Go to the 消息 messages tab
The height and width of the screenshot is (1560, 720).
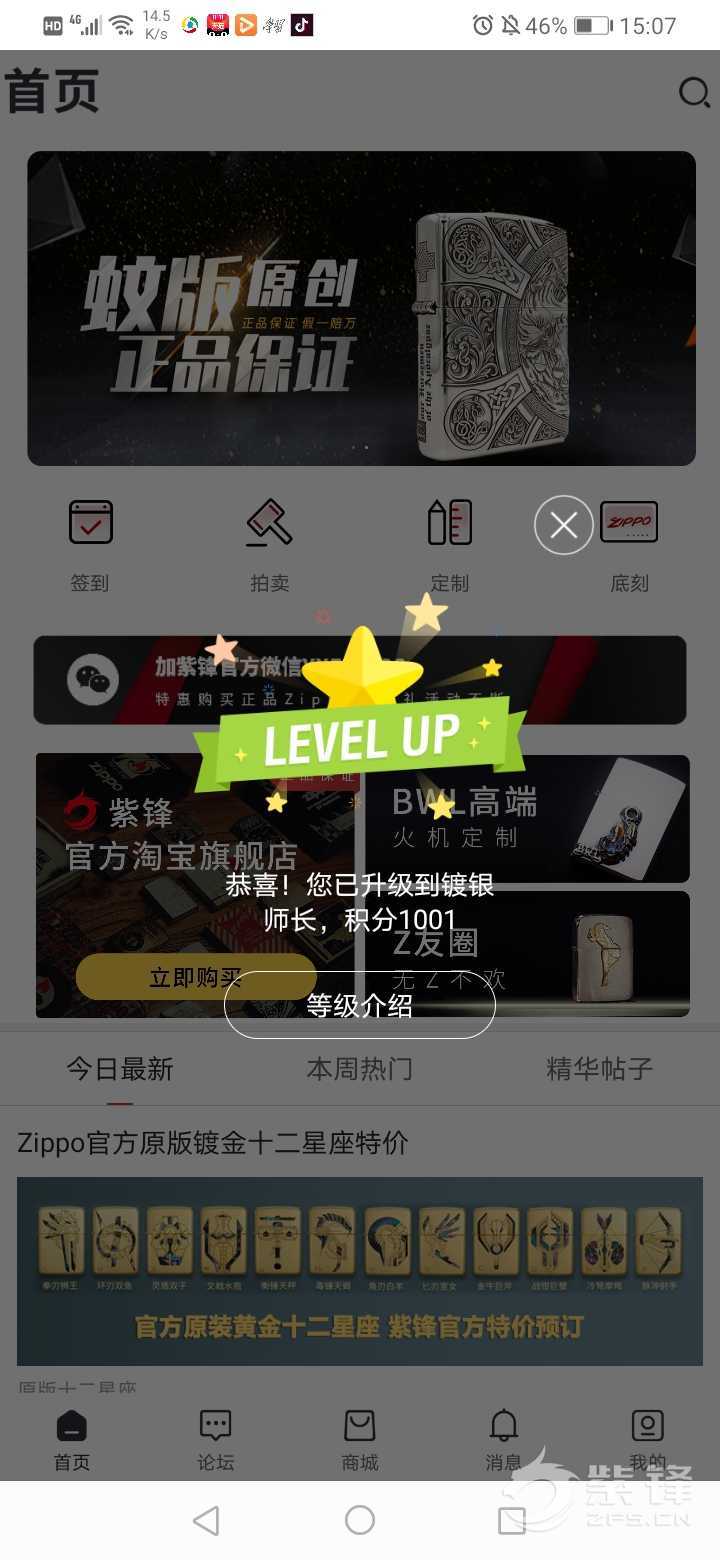[x=503, y=1441]
